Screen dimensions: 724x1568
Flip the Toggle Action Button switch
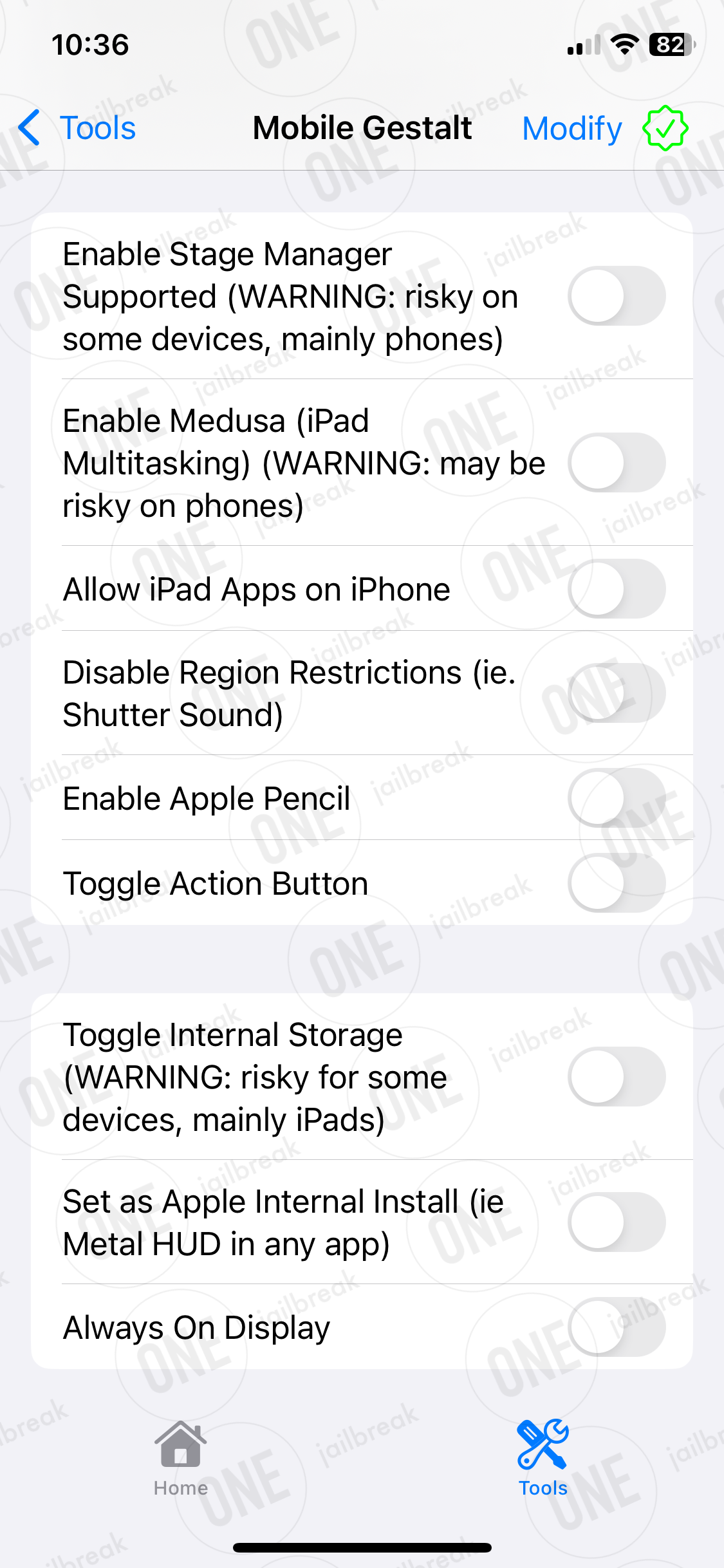[617, 883]
